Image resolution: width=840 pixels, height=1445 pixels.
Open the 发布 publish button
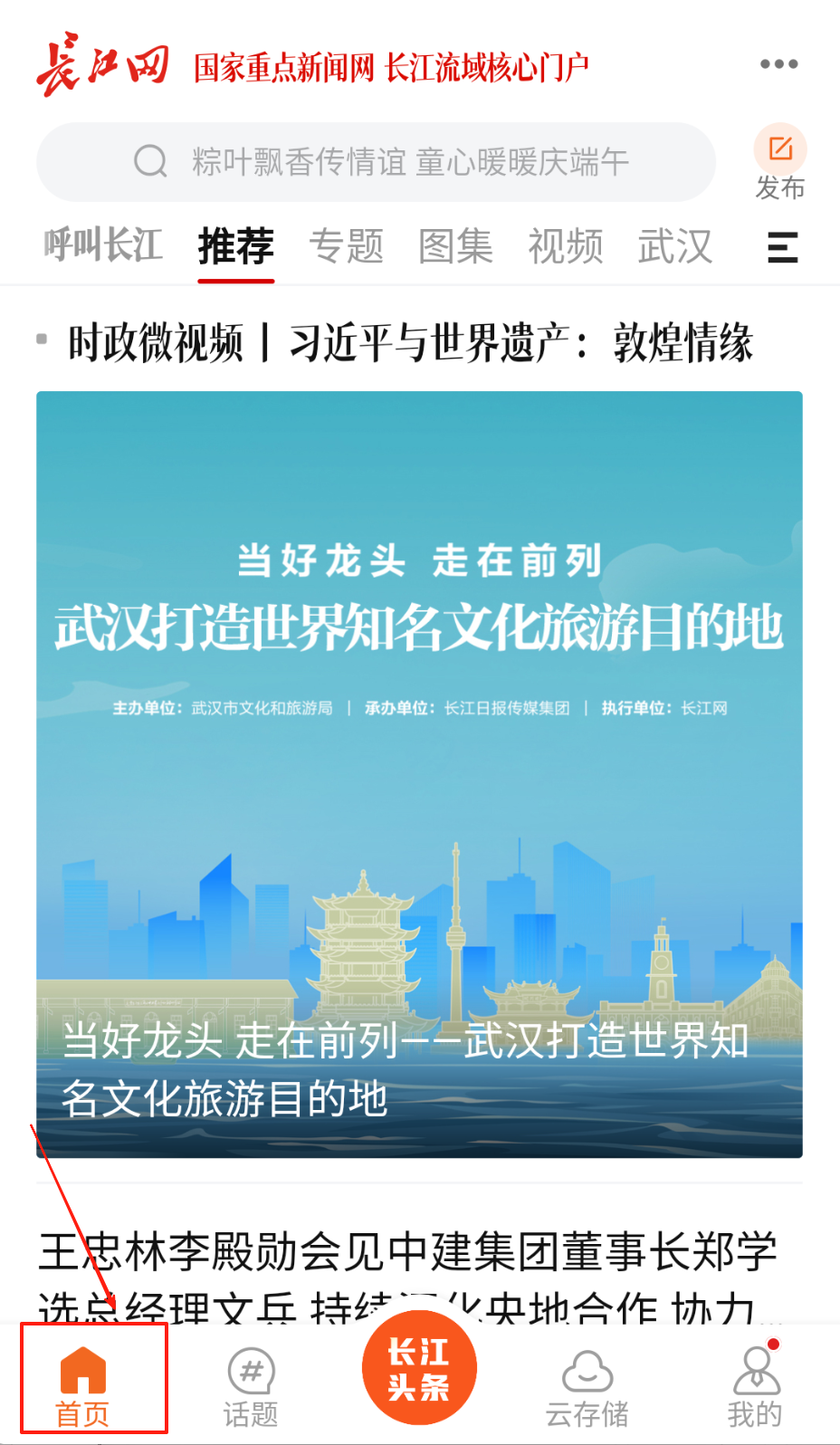pyautogui.click(x=779, y=161)
